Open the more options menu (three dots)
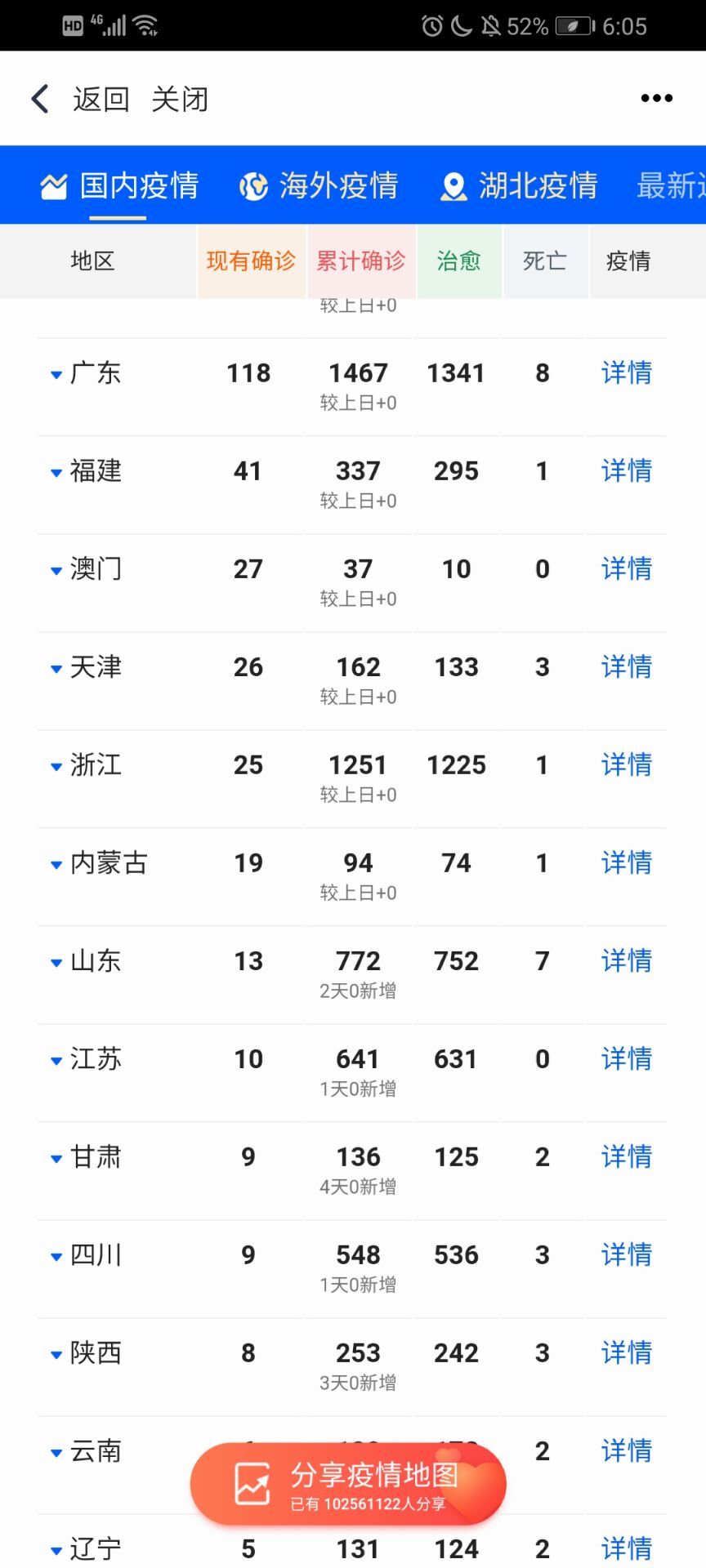Image resolution: width=706 pixels, height=1568 pixels. (656, 98)
